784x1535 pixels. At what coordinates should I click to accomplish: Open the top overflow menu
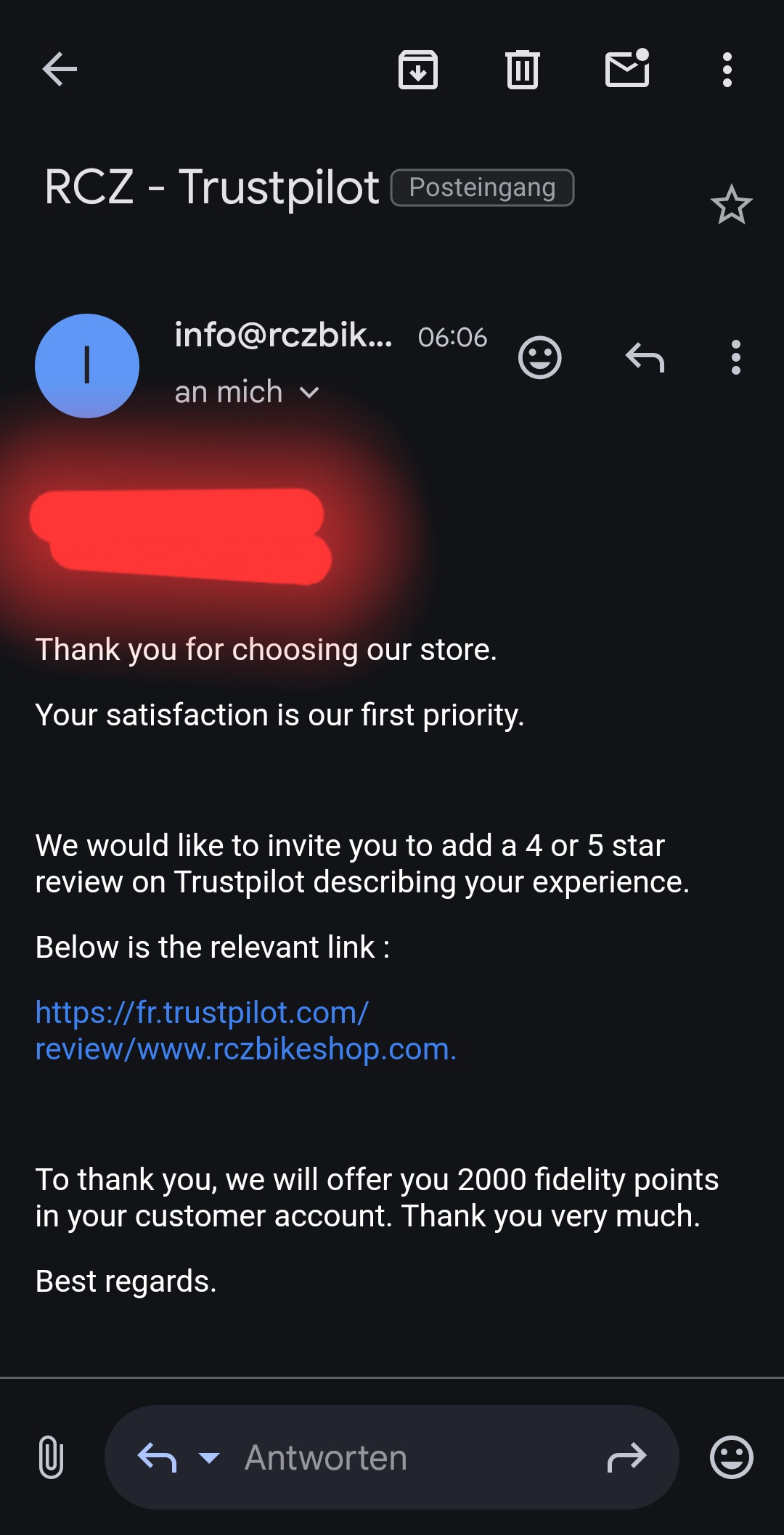pyautogui.click(x=727, y=70)
